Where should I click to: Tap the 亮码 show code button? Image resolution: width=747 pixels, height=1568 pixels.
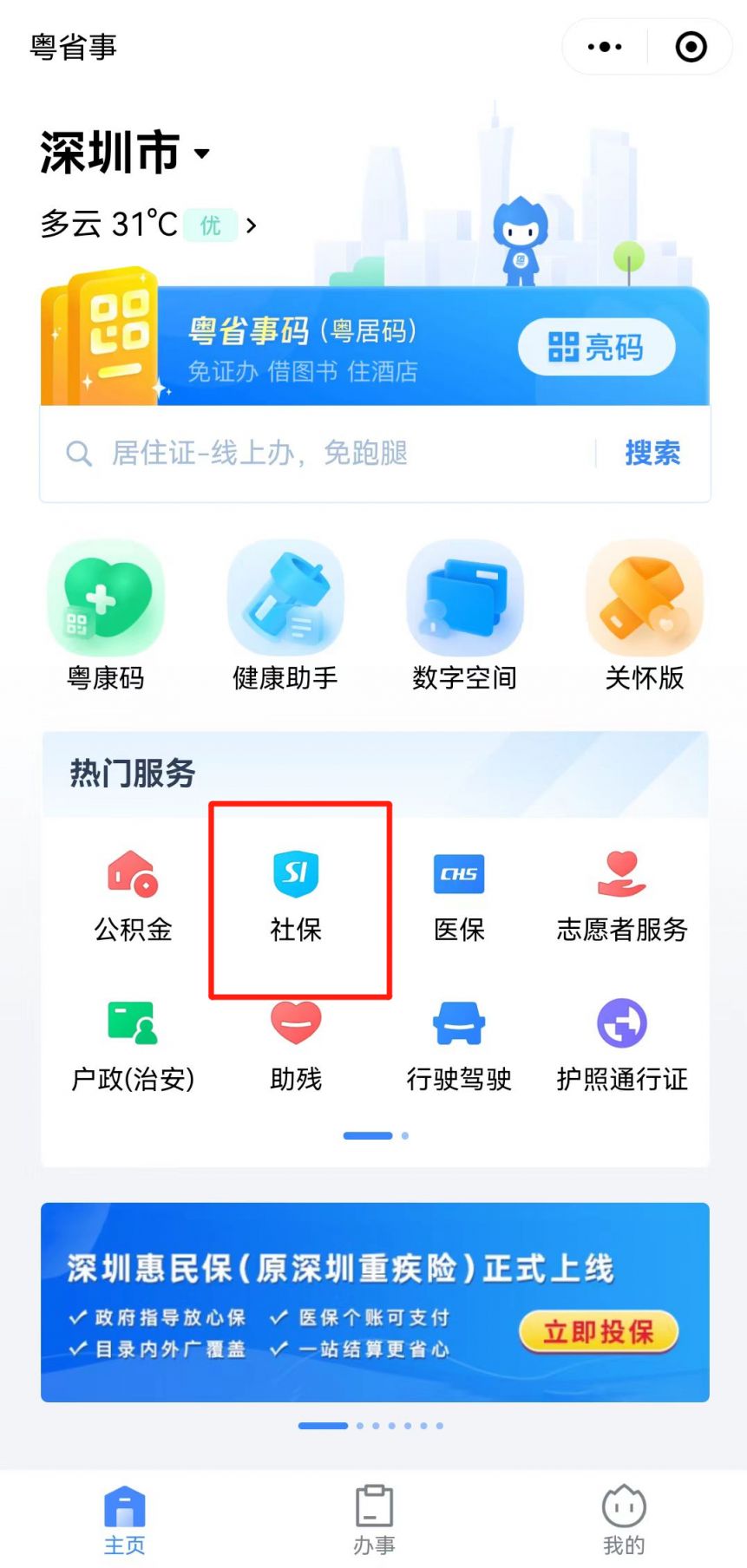[596, 347]
